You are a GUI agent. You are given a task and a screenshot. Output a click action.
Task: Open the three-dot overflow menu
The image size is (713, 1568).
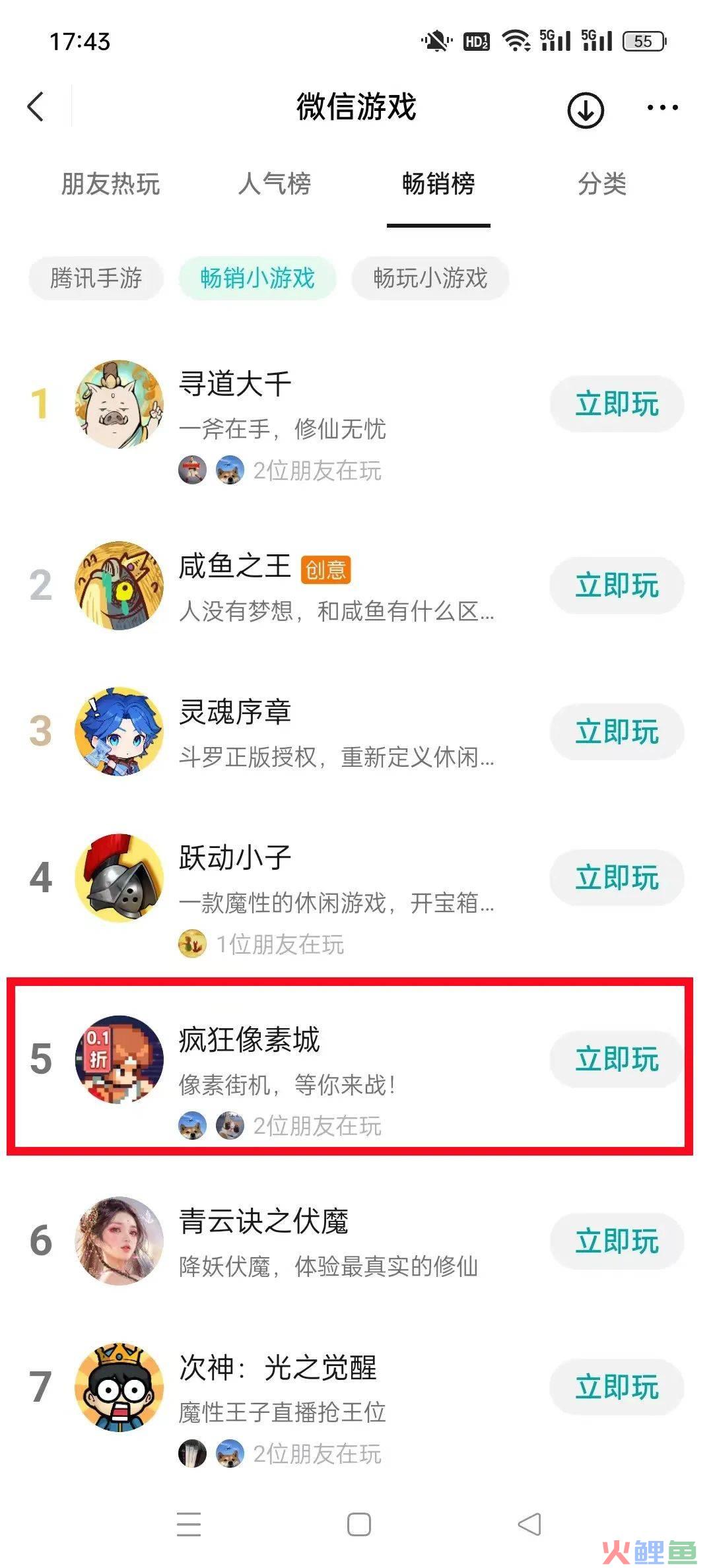pos(662,108)
